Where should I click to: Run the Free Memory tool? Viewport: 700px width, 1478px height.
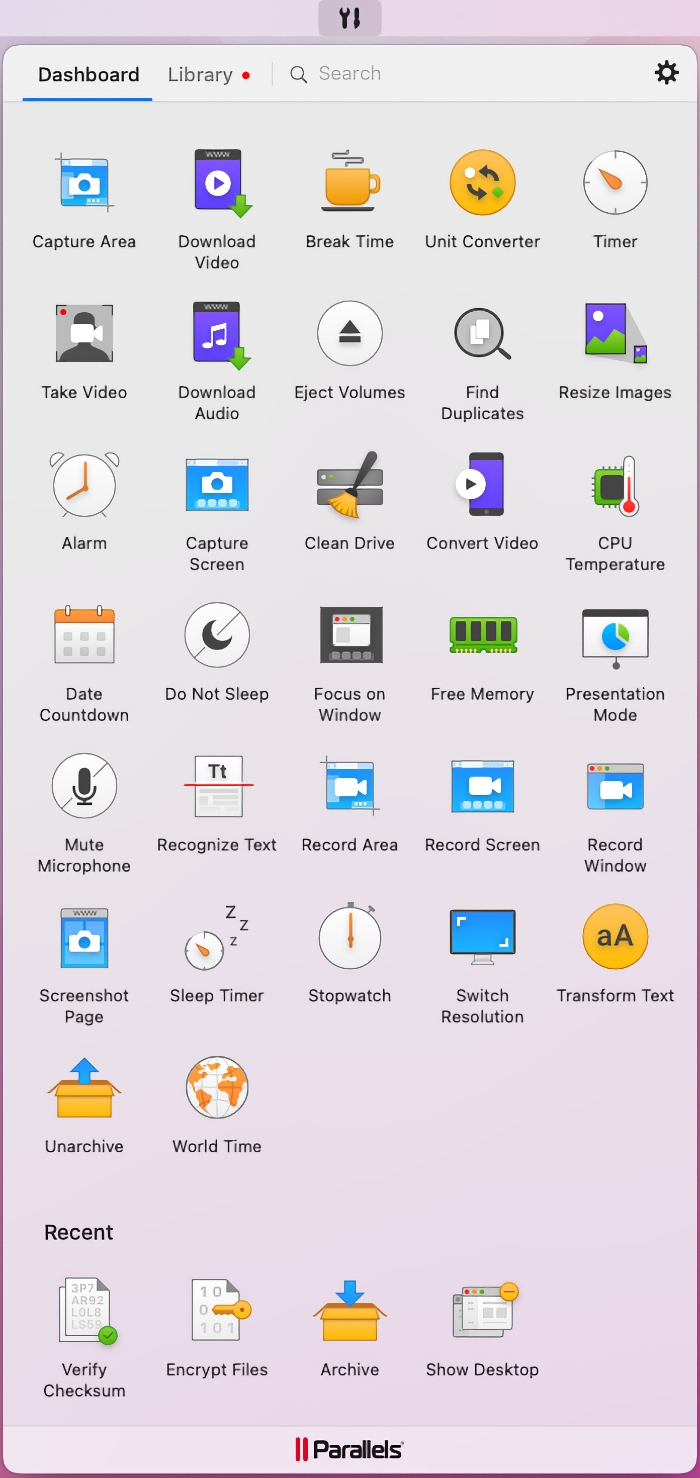tap(482, 637)
